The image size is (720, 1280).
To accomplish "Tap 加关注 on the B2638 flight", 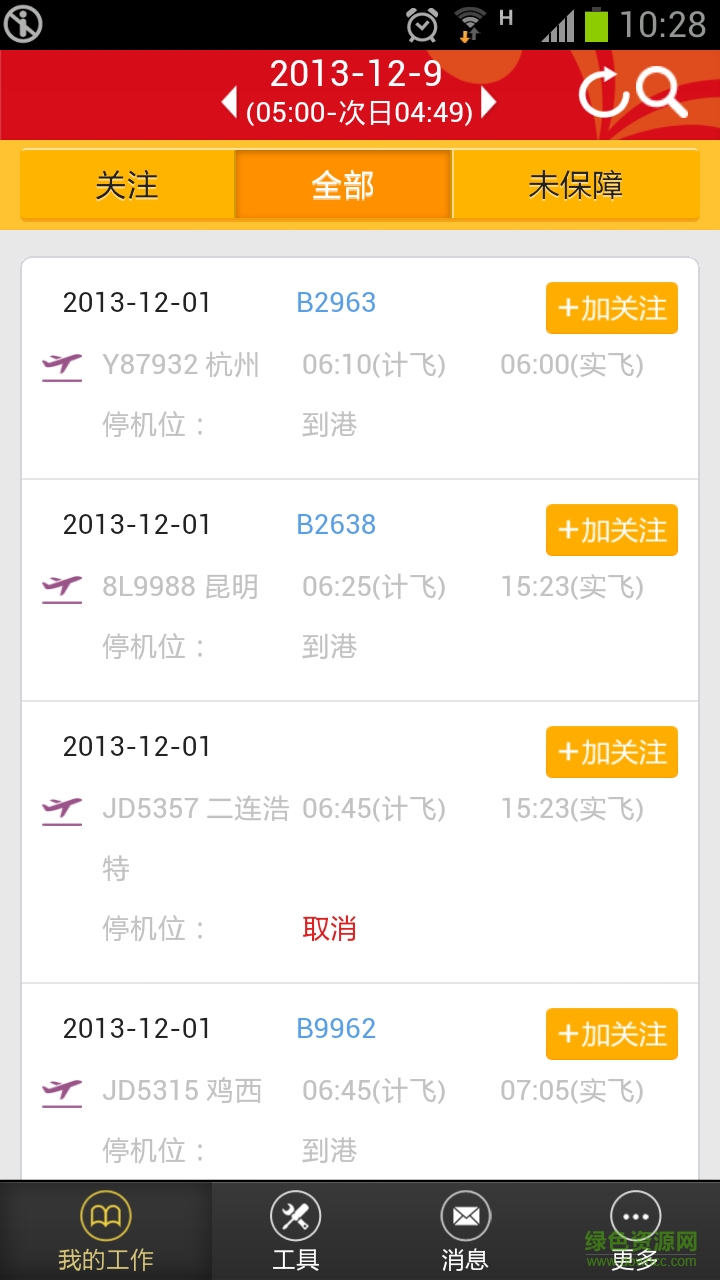I will [x=611, y=530].
